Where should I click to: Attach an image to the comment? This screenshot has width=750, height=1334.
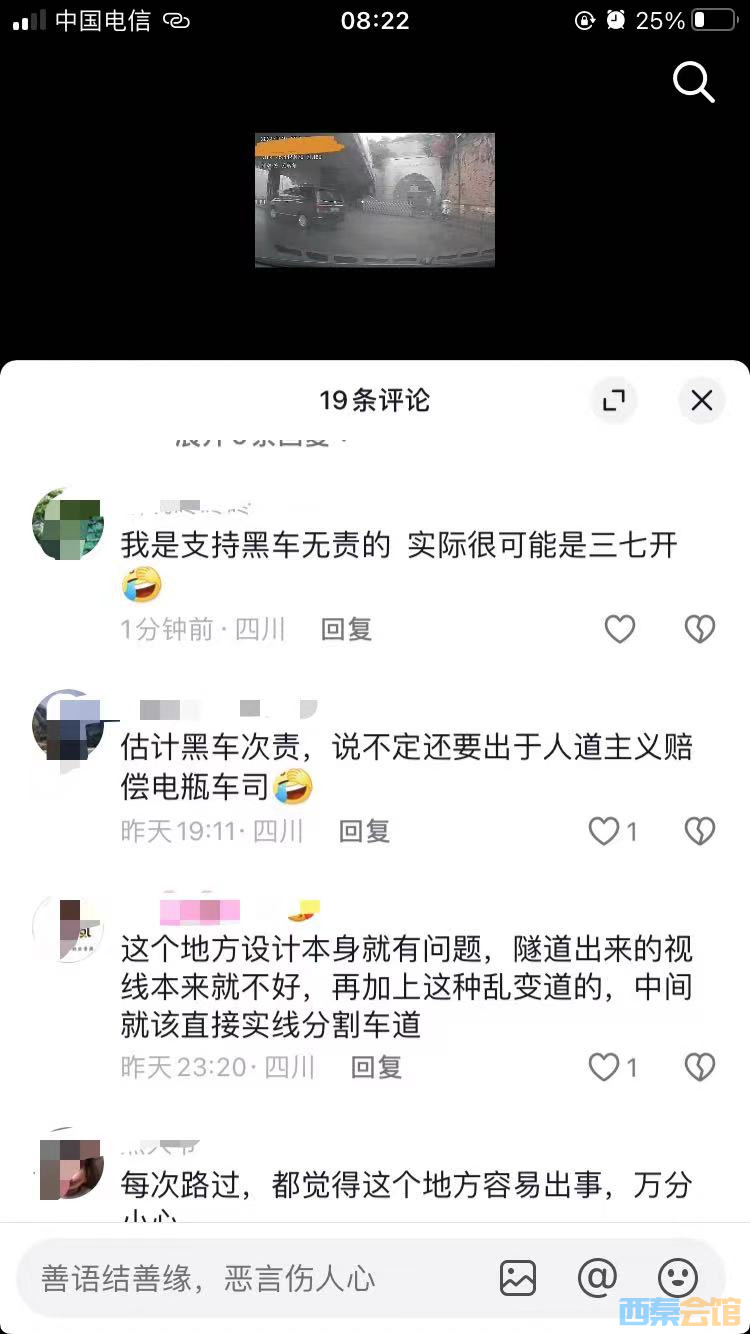pyautogui.click(x=518, y=1277)
